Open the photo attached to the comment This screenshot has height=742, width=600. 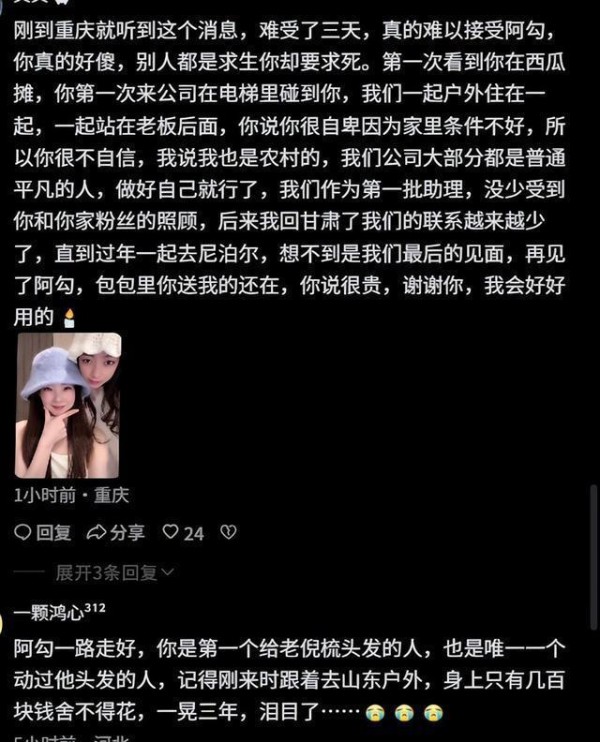pos(68,405)
